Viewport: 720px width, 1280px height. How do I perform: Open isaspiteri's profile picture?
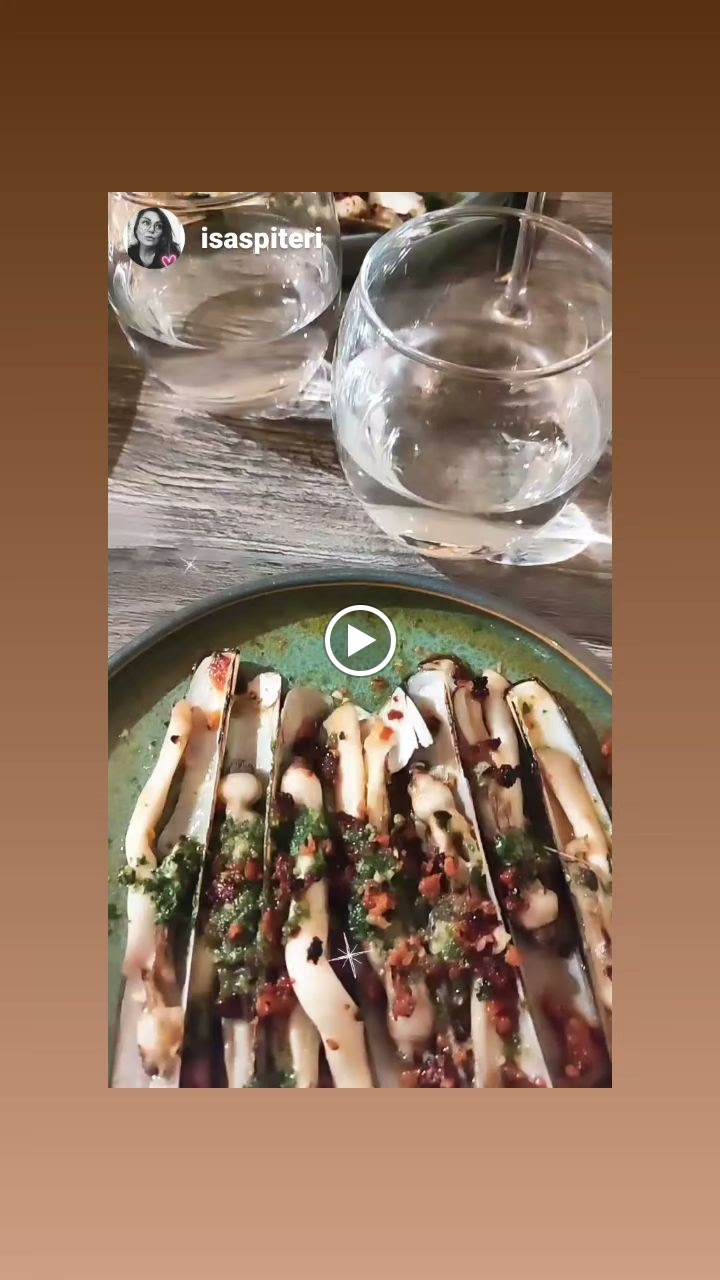155,239
